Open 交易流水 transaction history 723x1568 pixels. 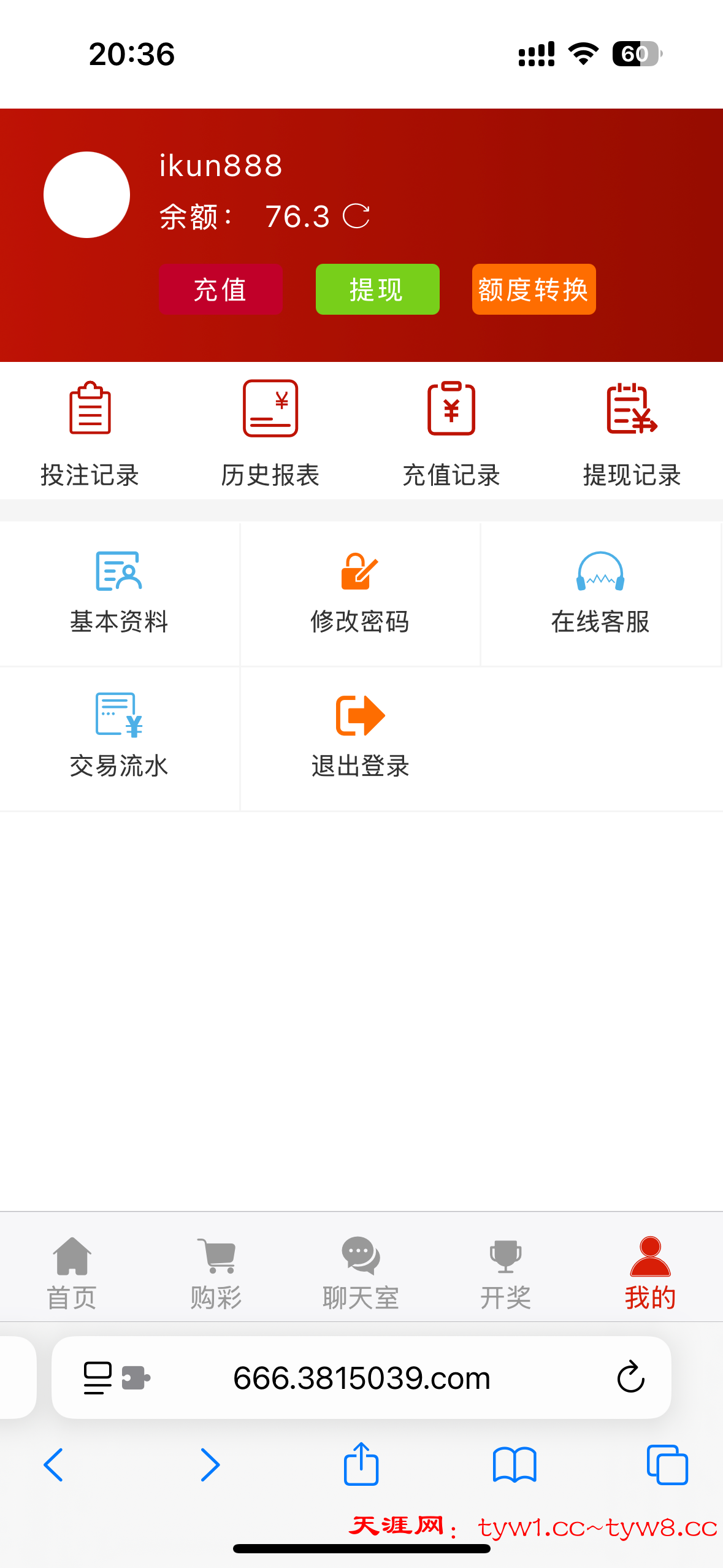tap(119, 737)
